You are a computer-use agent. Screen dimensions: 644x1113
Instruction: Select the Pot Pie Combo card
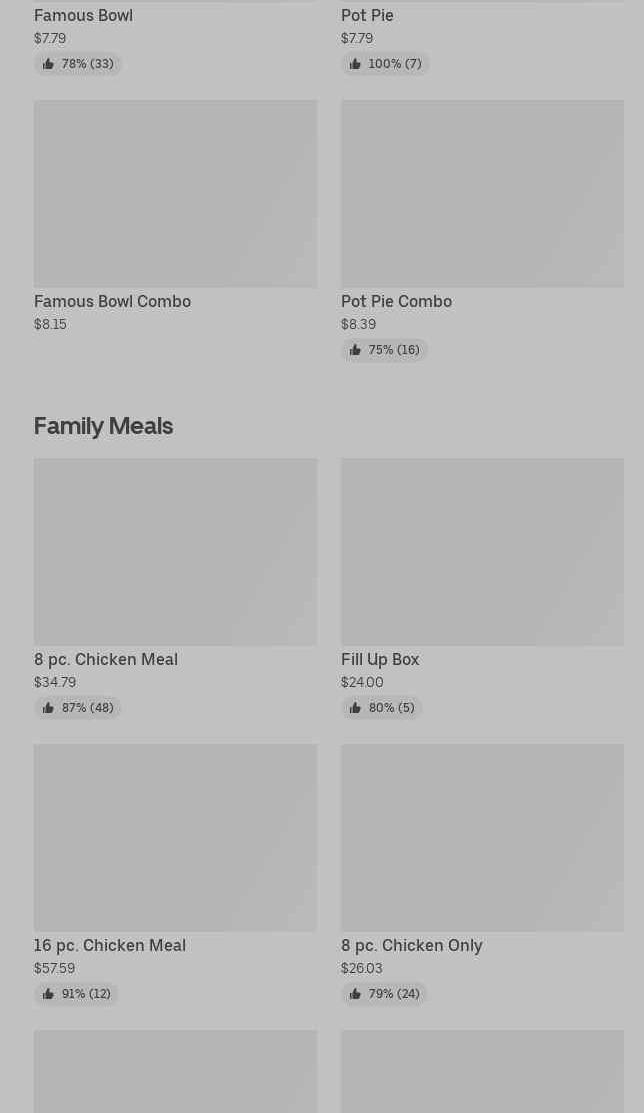(482, 231)
